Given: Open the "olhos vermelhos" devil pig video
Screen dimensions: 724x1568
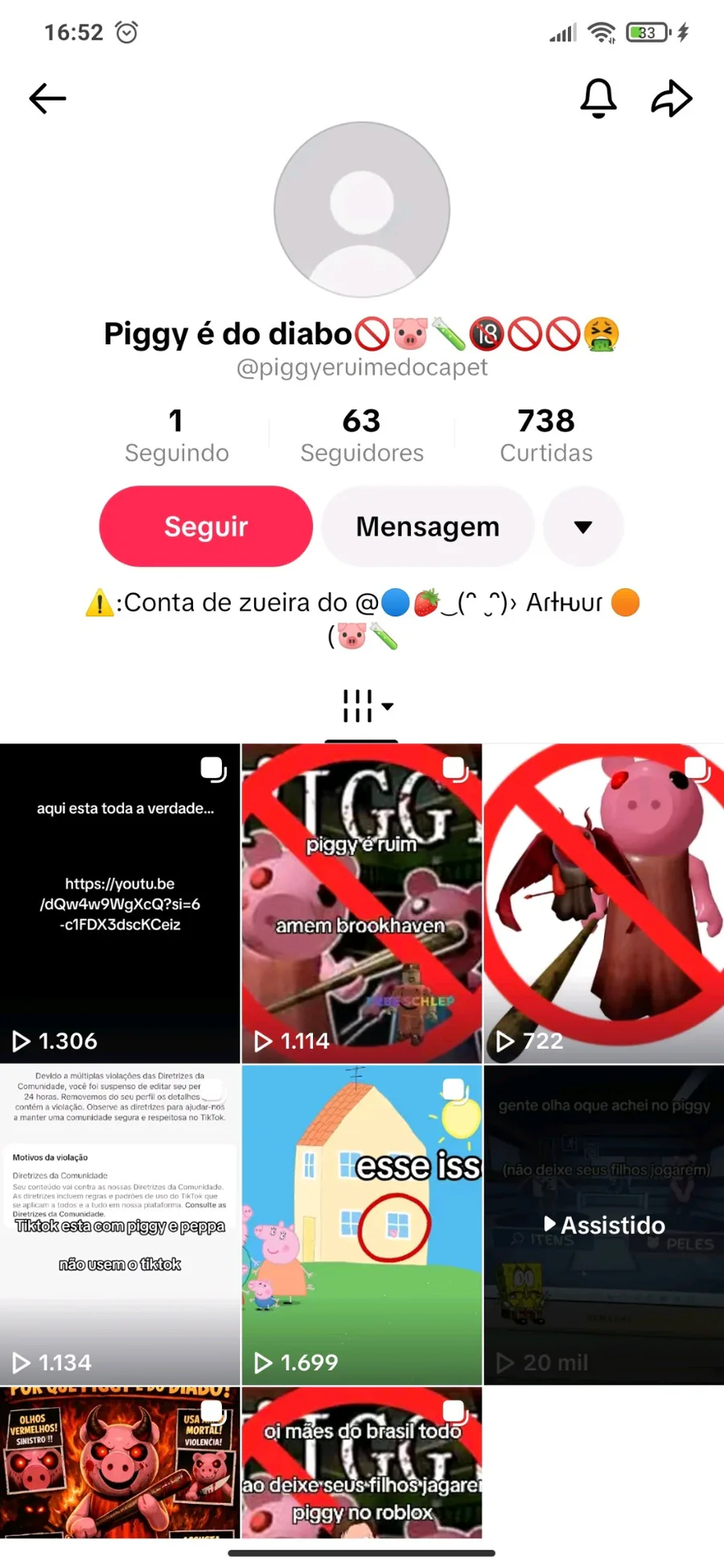Looking at the screenshot, I should pos(120,1463).
